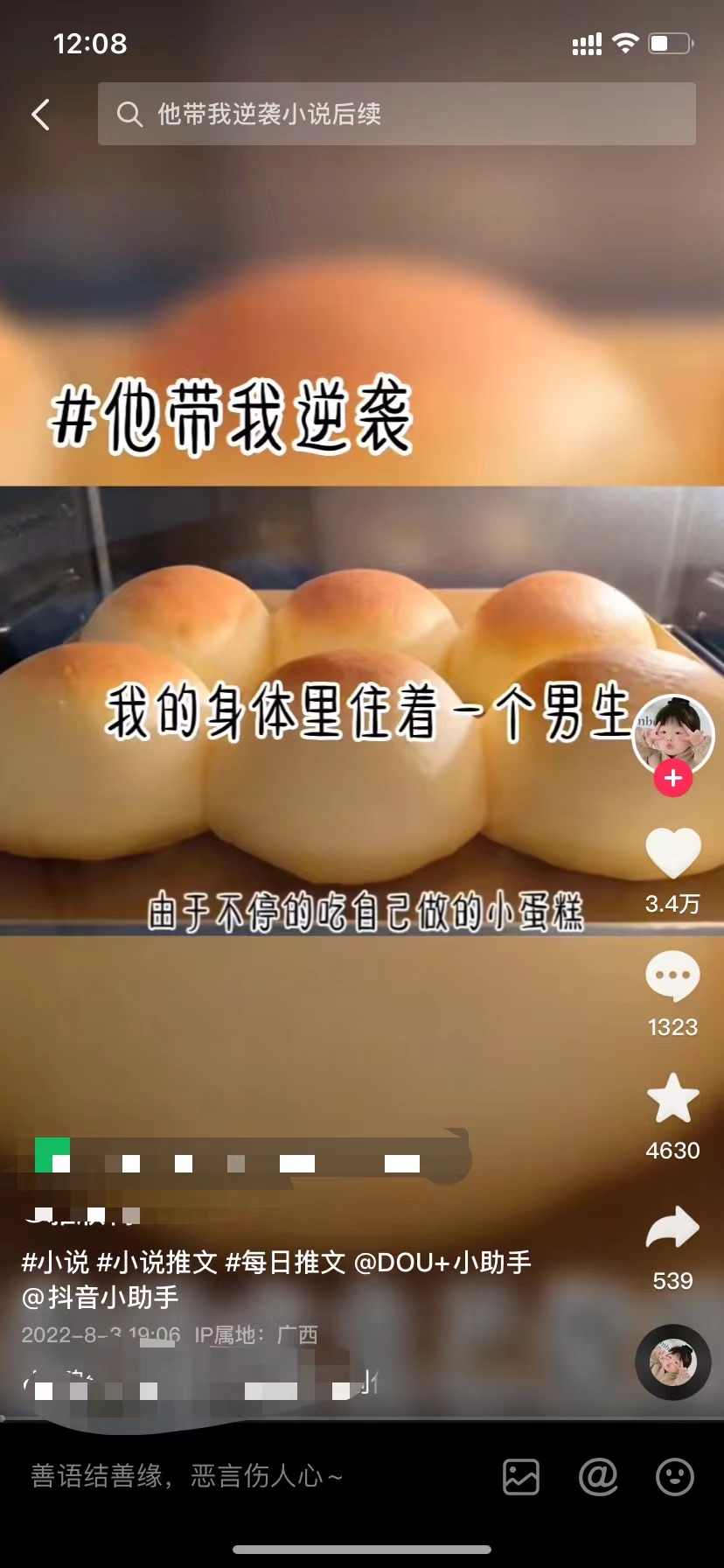This screenshot has height=1568, width=724.
Task: Open the video creator's avatar profile
Action: (672, 734)
